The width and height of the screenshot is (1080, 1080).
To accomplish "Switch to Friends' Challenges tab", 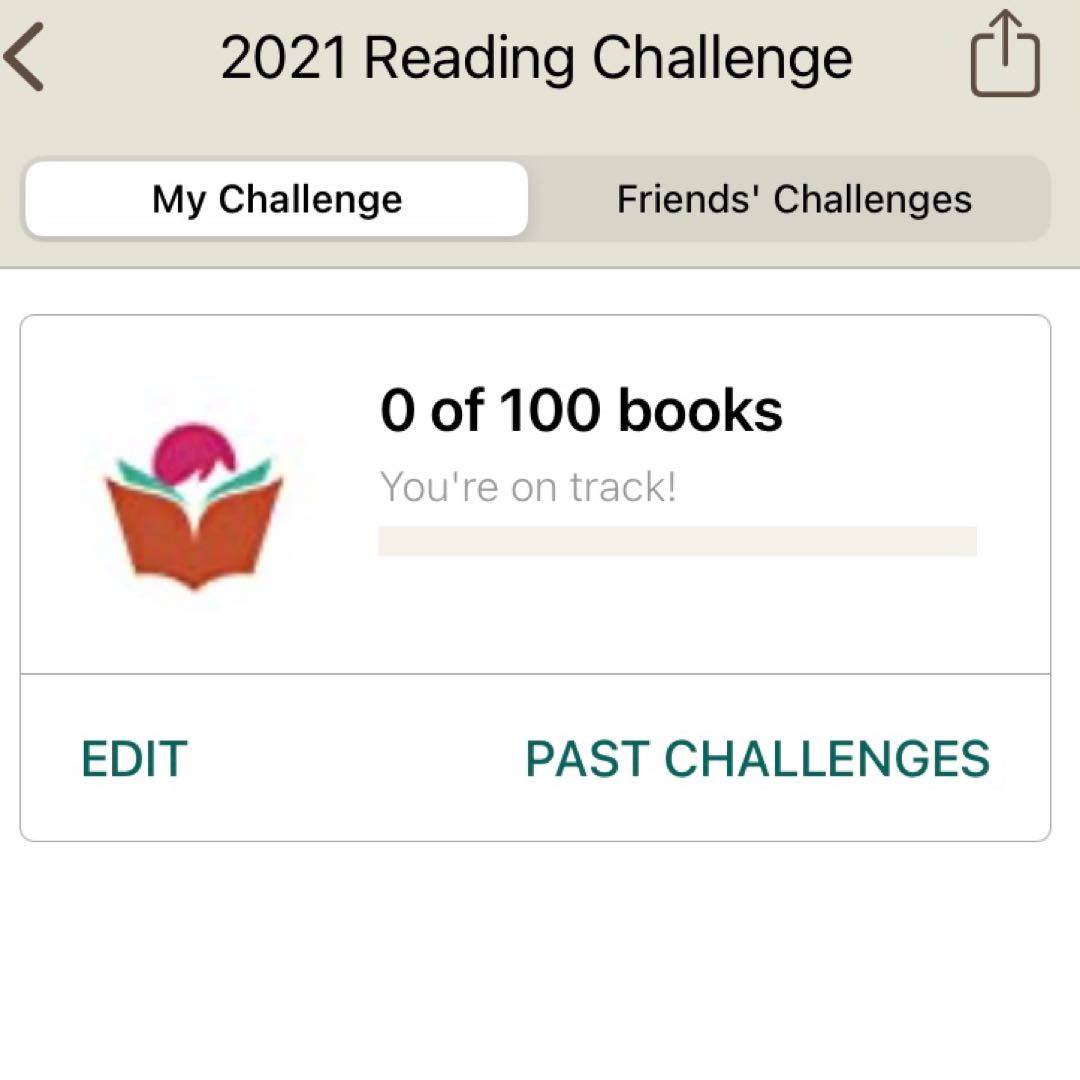I will pos(793,199).
